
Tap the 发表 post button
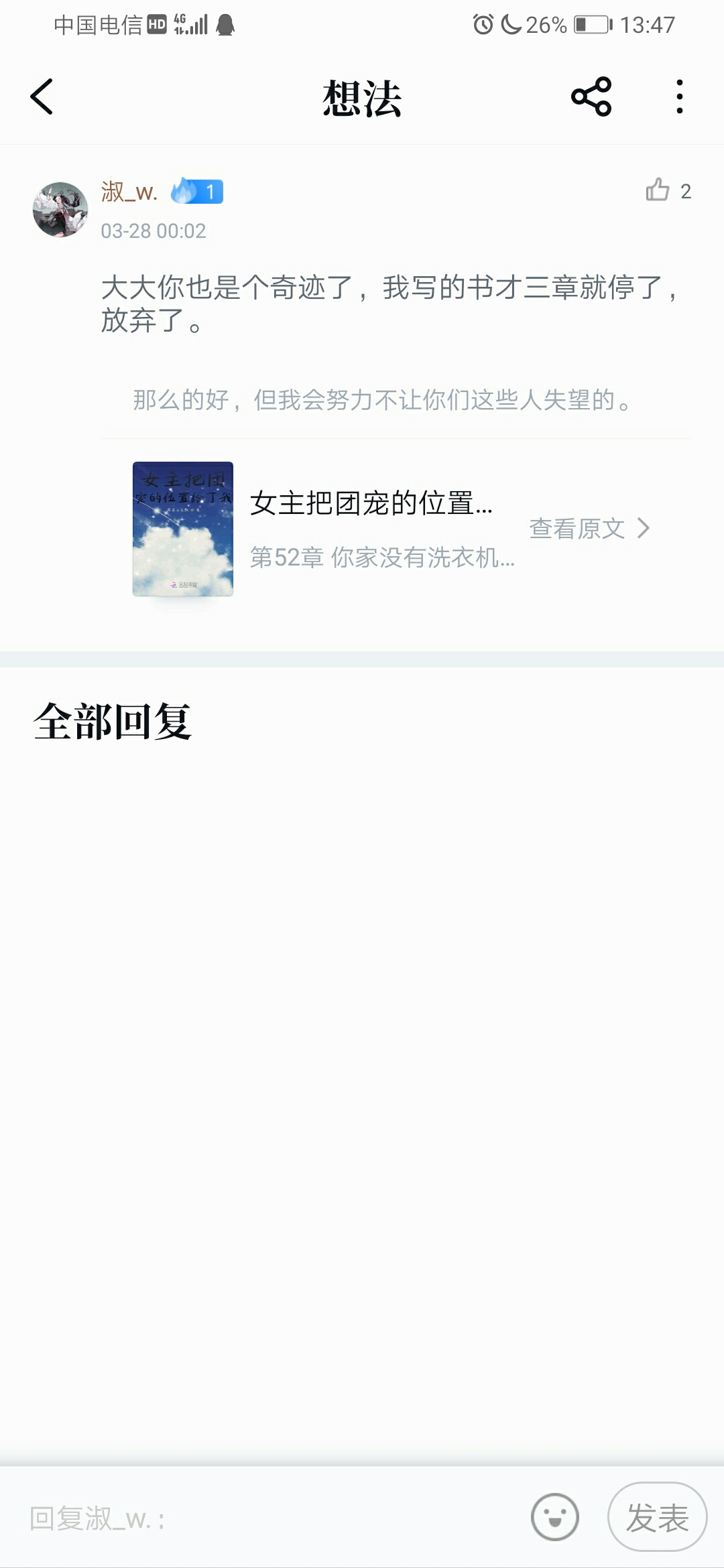[658, 1517]
